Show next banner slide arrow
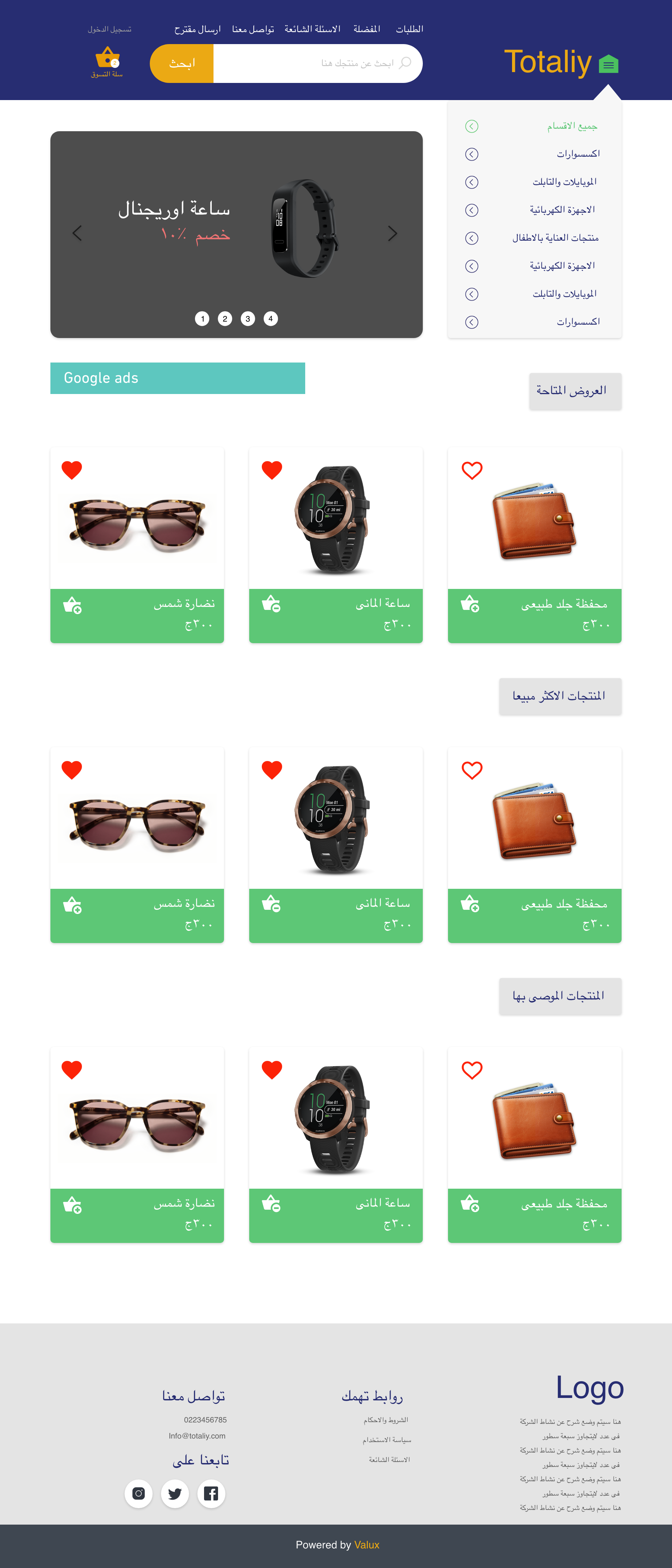The height and width of the screenshot is (1568, 672). click(393, 234)
